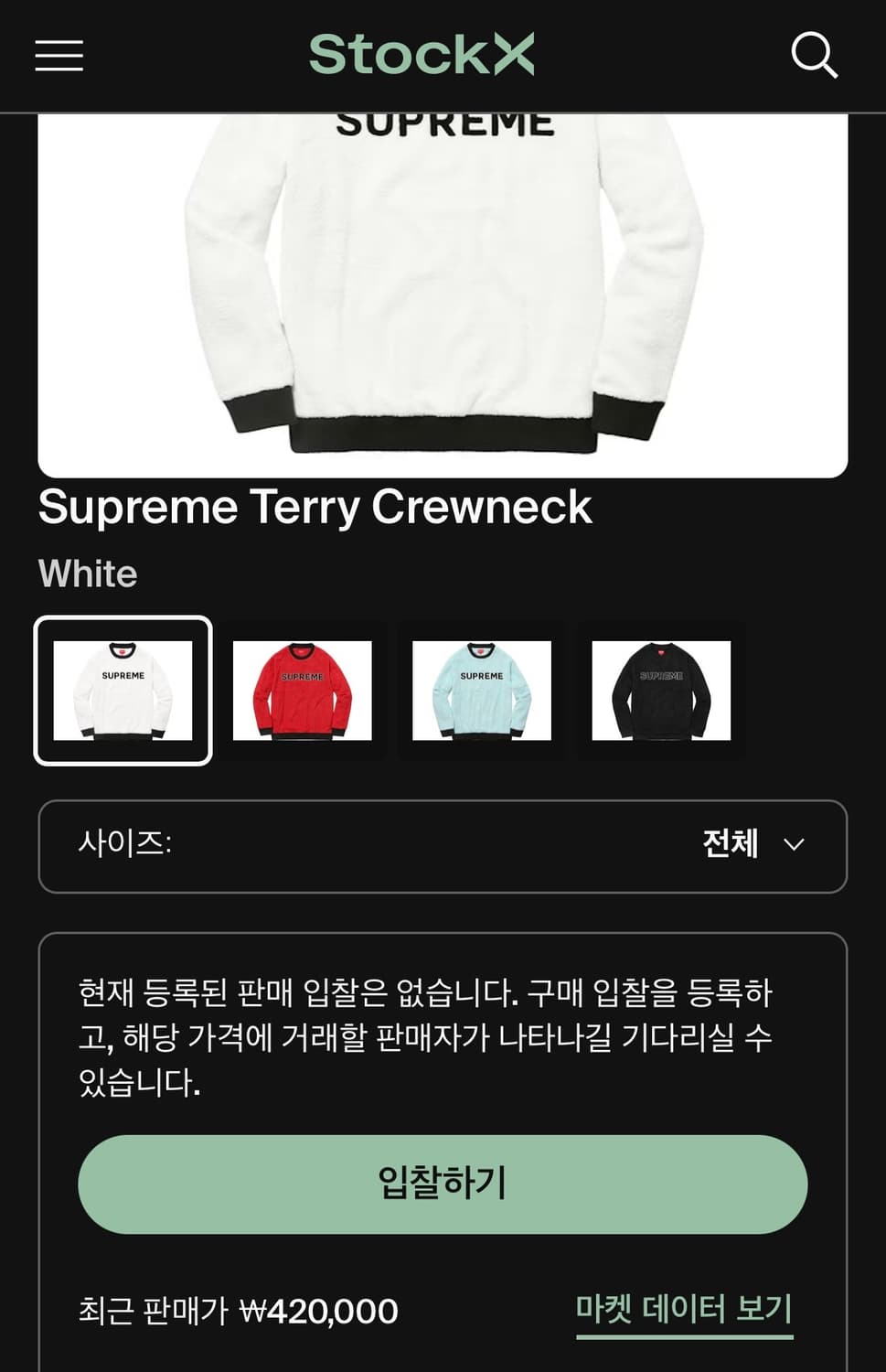Click the size selector chevron arrow

(x=795, y=846)
